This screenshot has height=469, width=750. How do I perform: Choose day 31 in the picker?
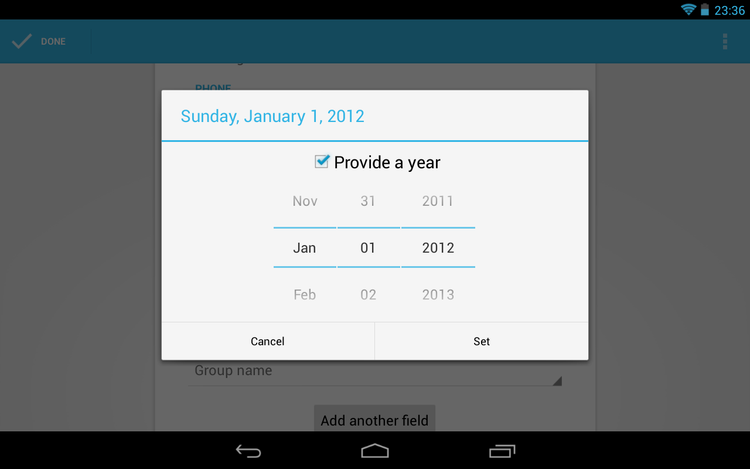[368, 201]
